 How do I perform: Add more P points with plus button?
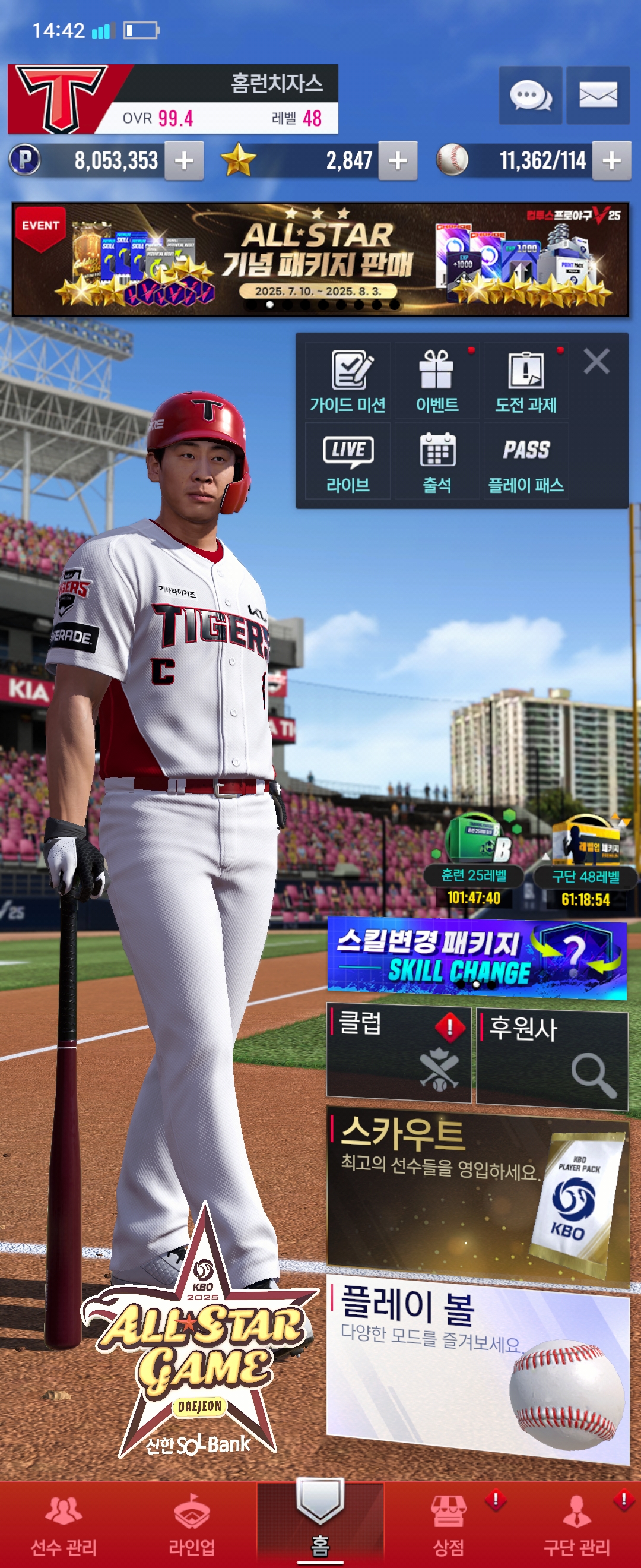pos(183,161)
